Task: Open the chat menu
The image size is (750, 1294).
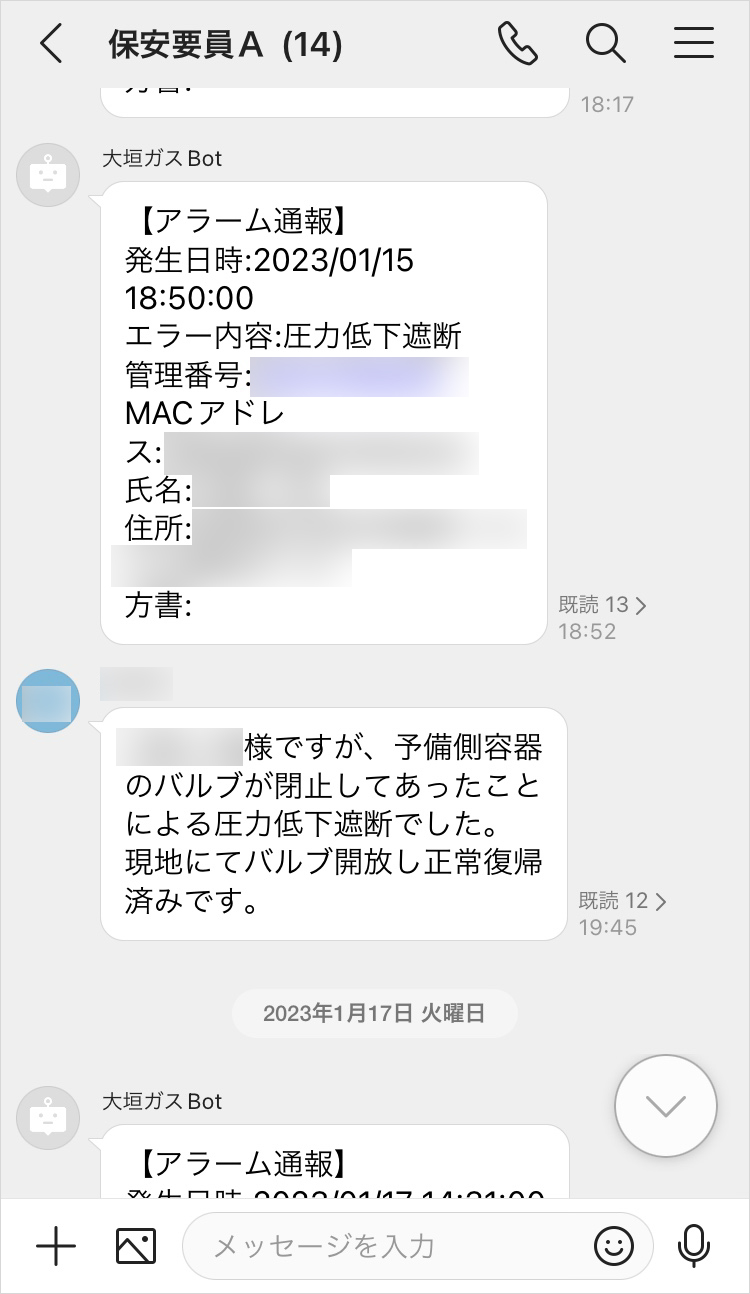Action: click(x=693, y=44)
